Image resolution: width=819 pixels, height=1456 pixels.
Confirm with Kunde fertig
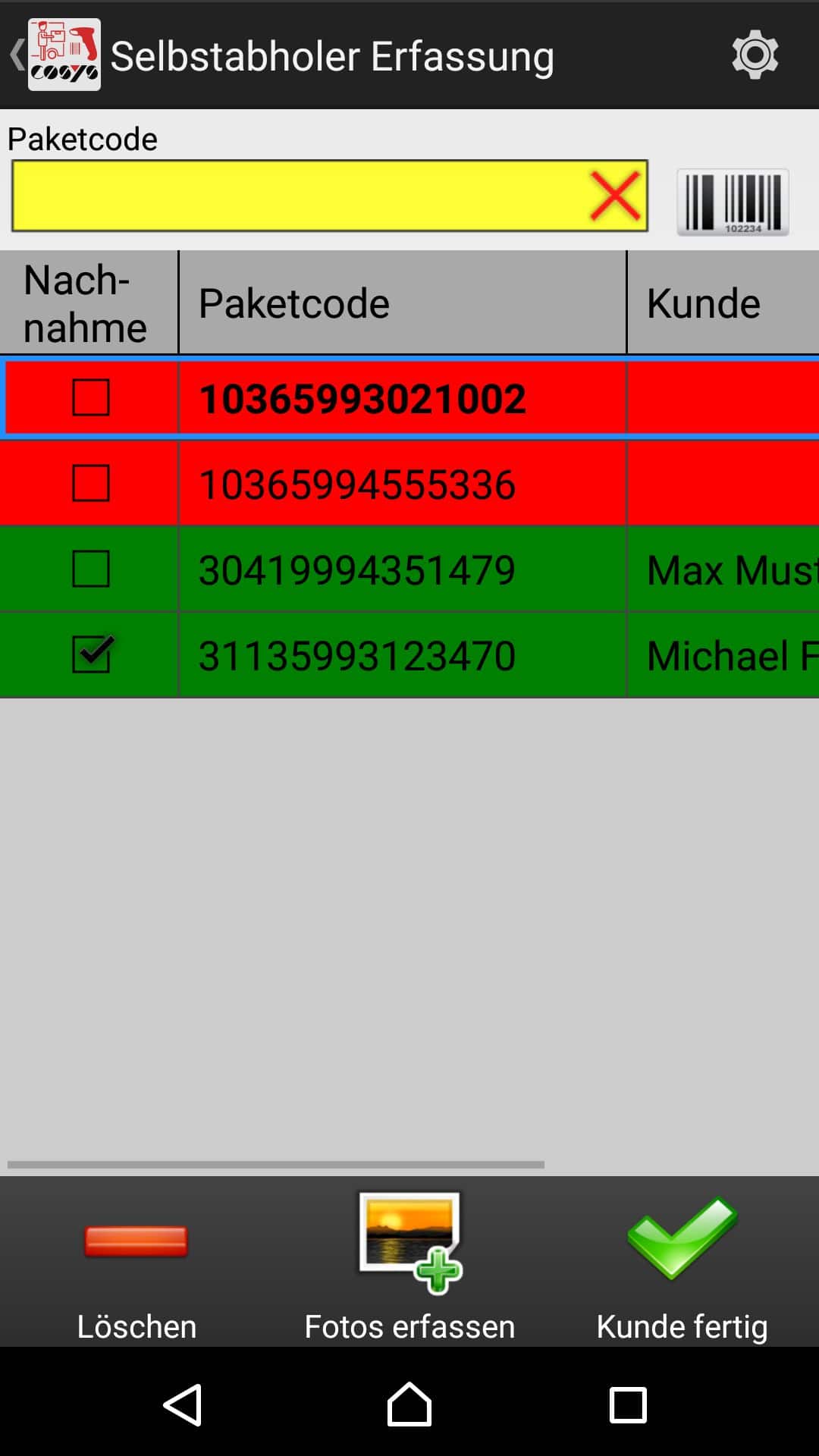point(682,1263)
